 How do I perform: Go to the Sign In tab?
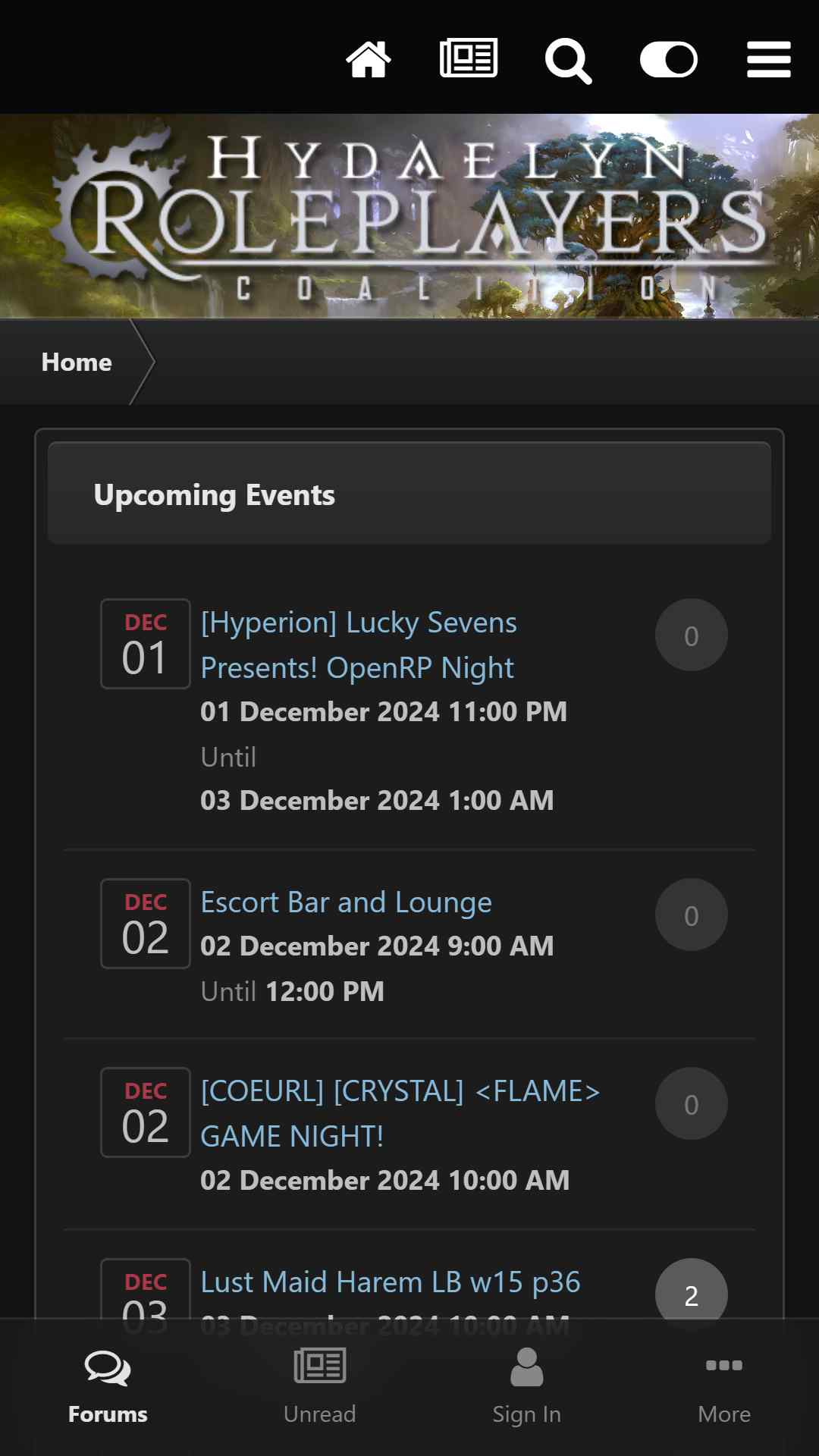[x=527, y=1387]
